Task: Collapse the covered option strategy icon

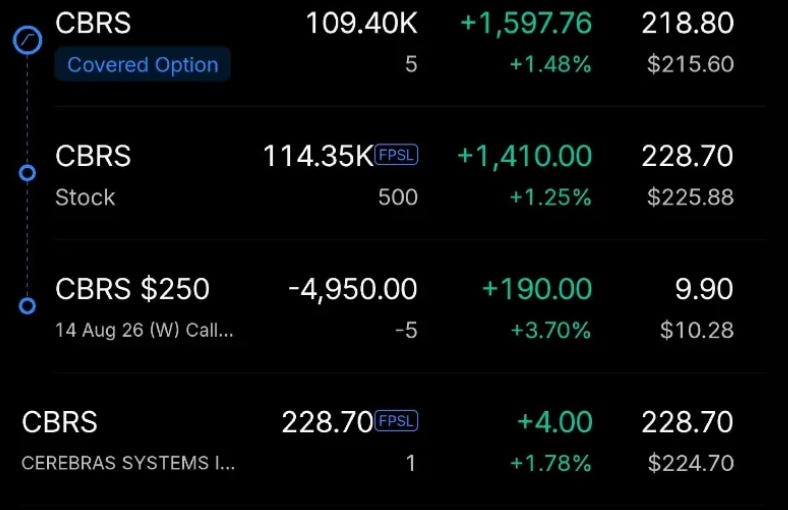Action: tap(27, 40)
